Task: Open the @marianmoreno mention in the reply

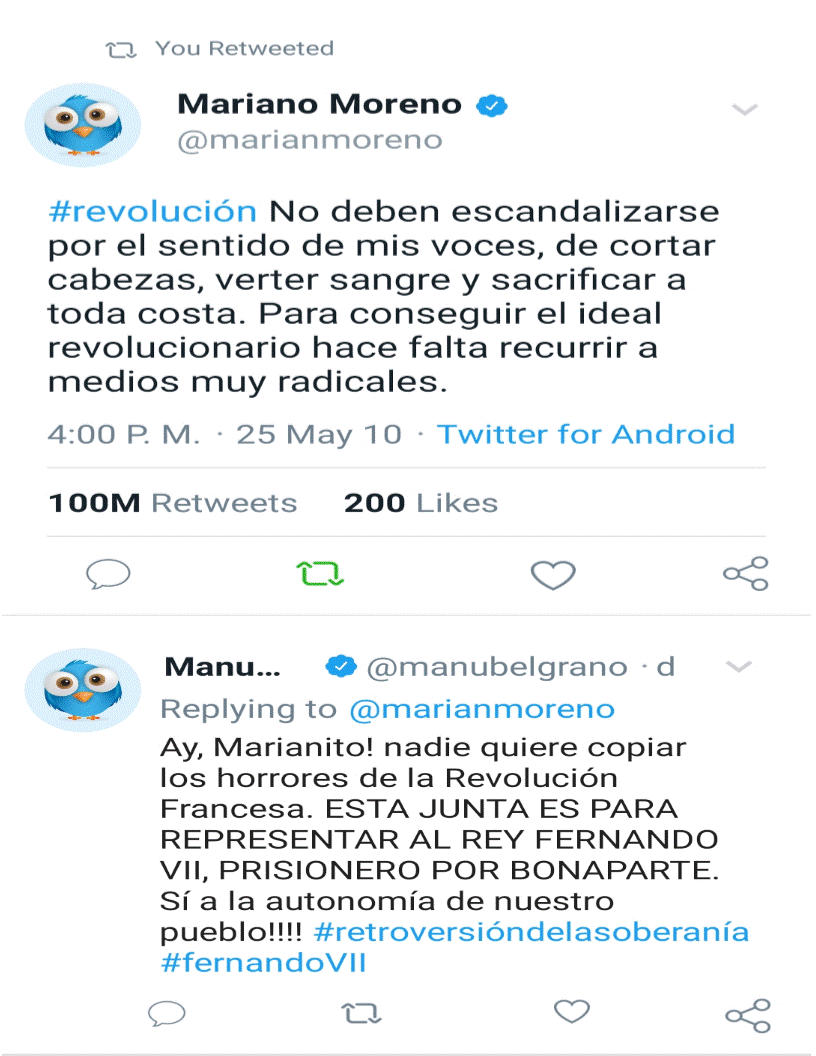Action: pyautogui.click(x=481, y=709)
